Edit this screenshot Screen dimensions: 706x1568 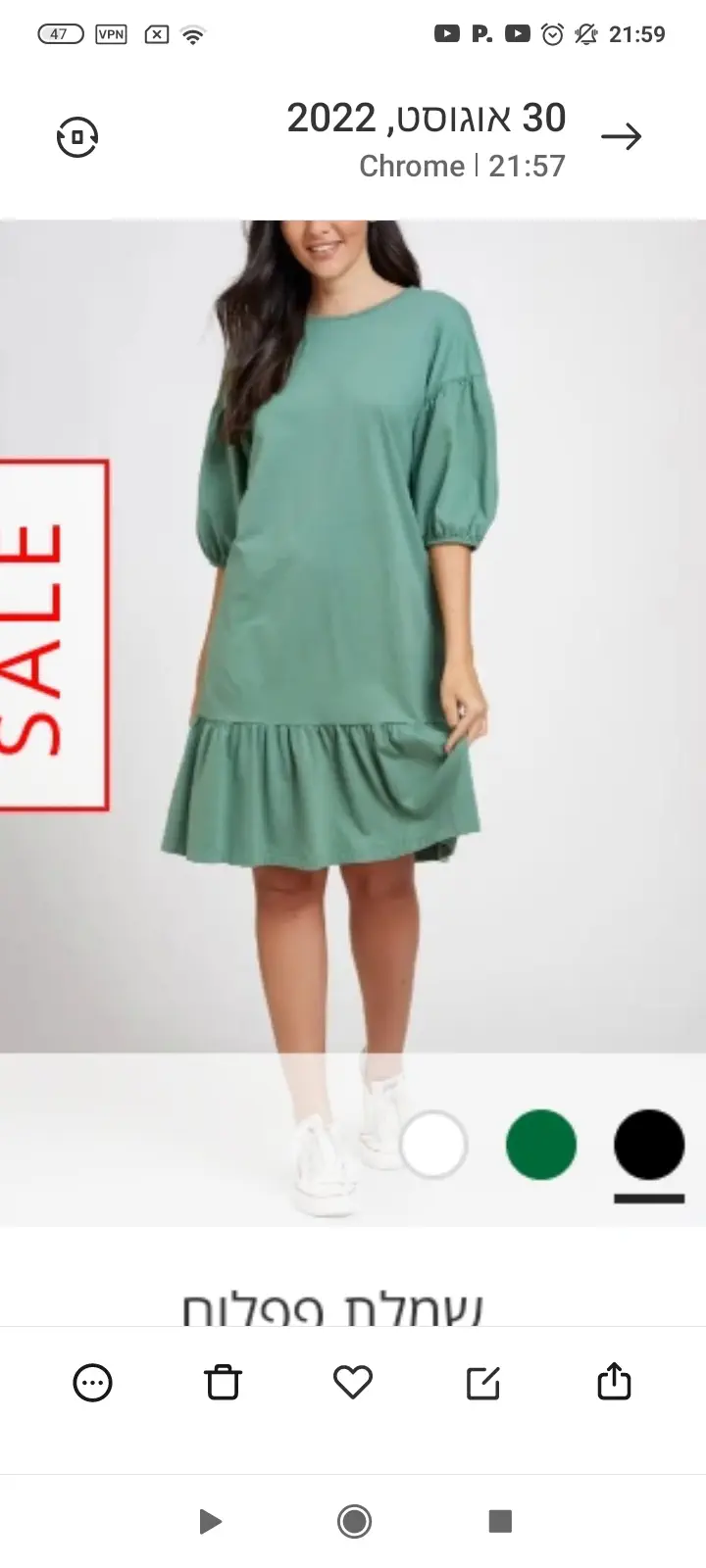pos(483,1383)
